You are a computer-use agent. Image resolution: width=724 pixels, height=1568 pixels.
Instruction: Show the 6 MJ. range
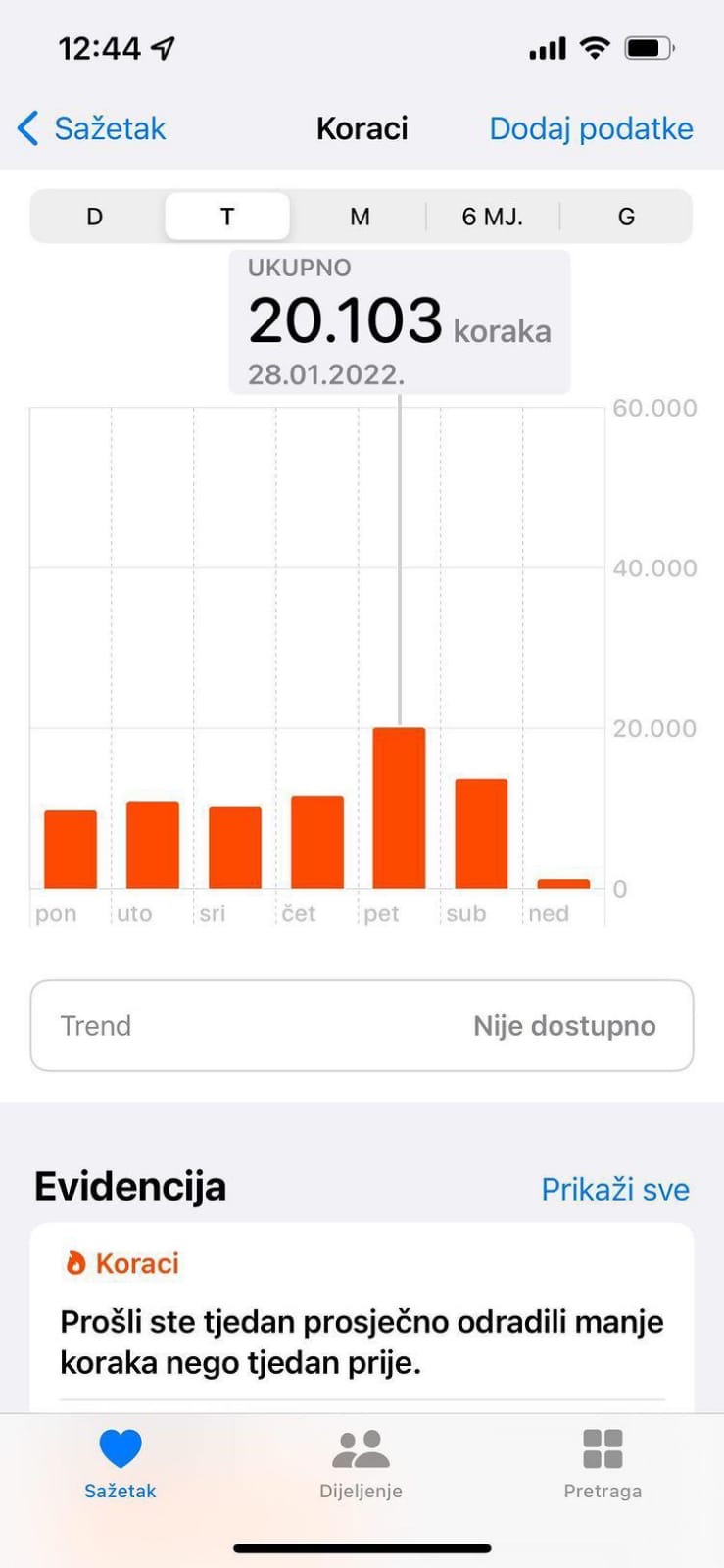pos(493,217)
